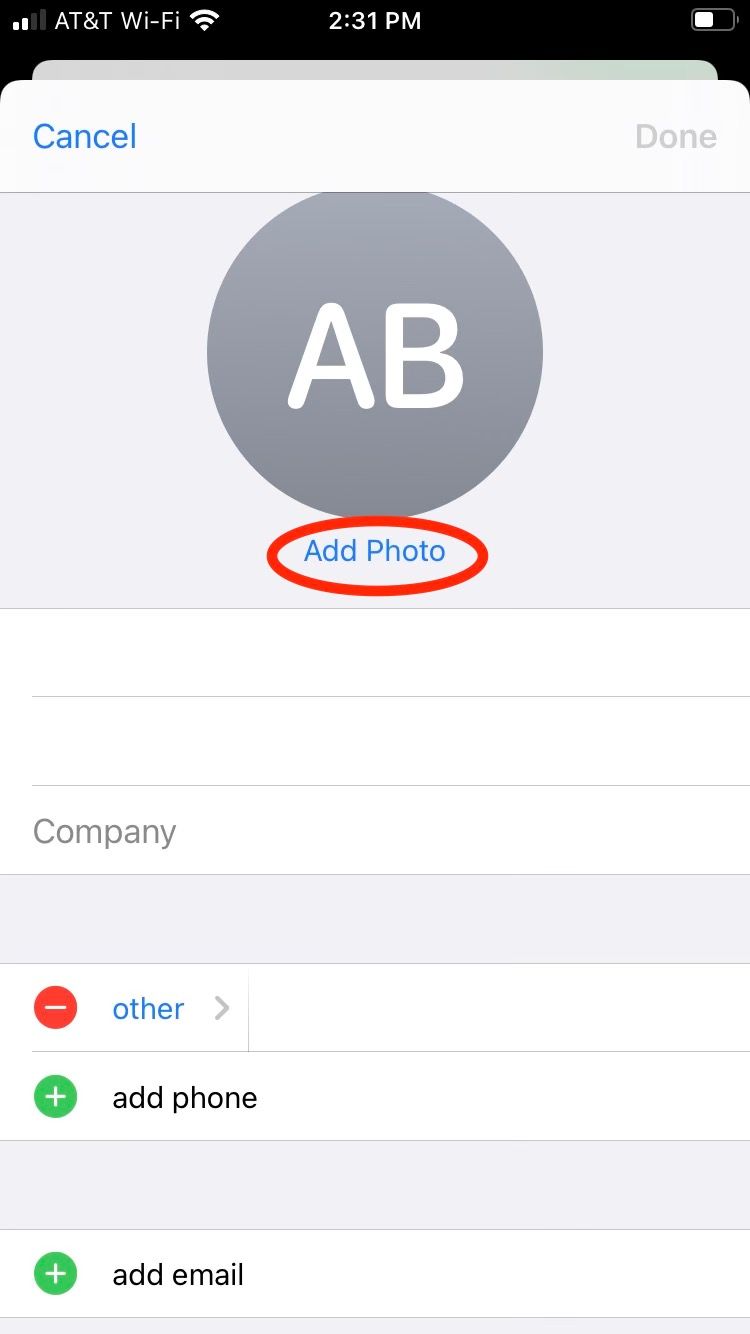
Task: Tap Add Photo under the avatar
Action: point(375,551)
